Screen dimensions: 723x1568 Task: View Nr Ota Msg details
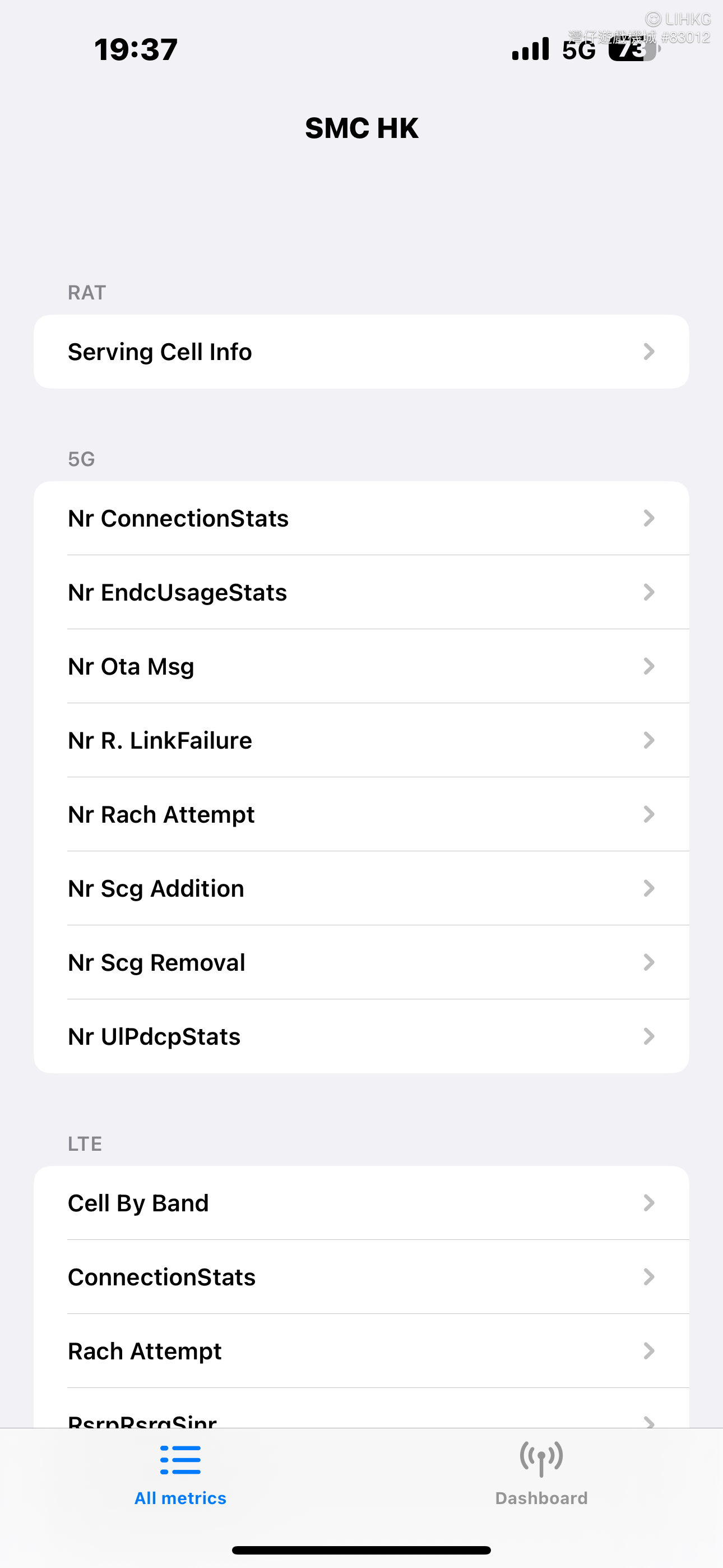coord(361,667)
